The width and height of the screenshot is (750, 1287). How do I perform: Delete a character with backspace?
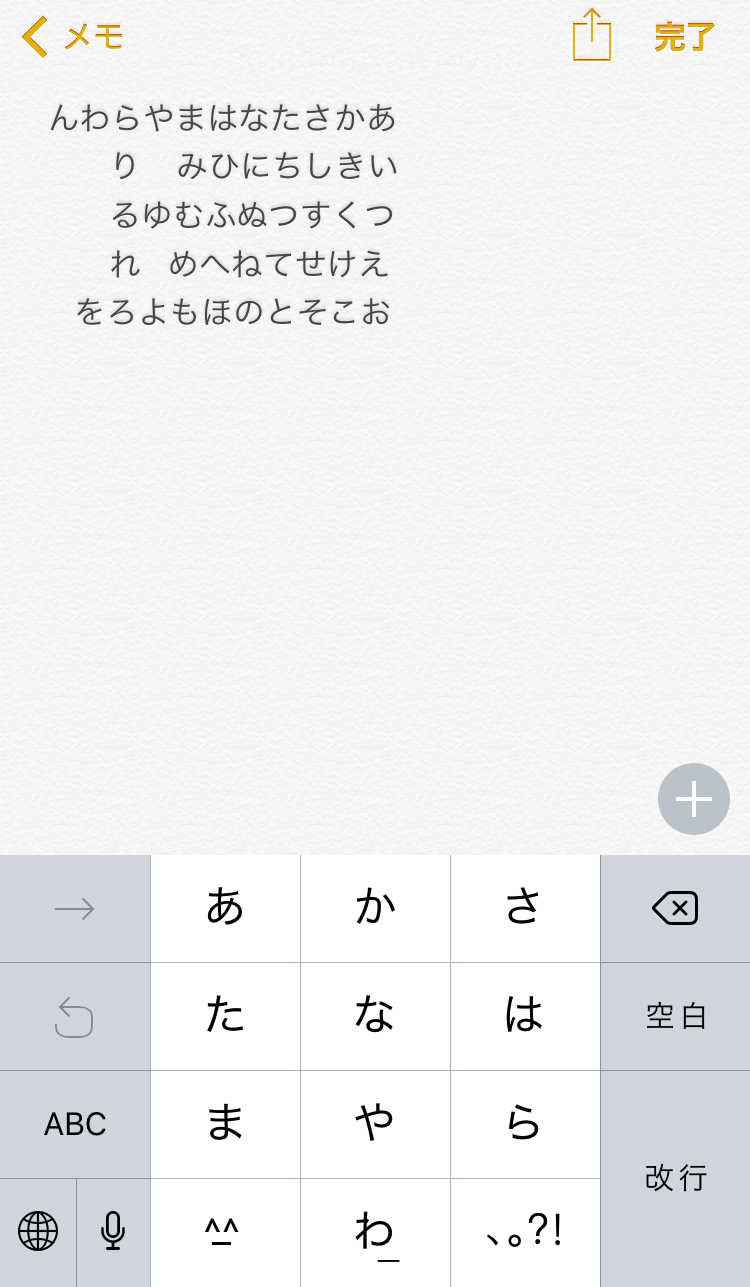675,908
